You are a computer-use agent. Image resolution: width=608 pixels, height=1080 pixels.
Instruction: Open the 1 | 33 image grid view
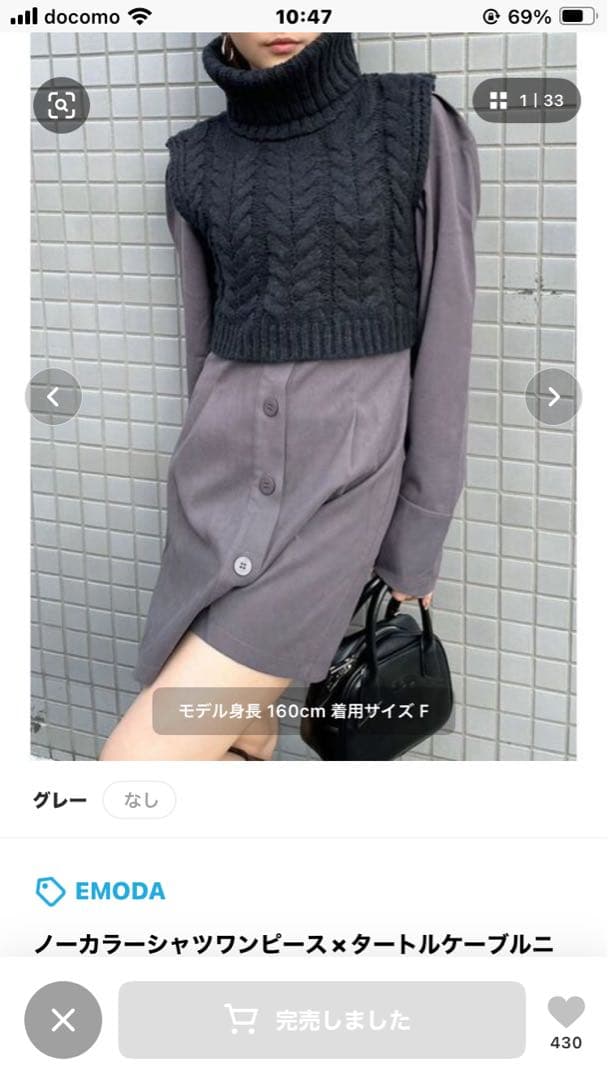click(526, 100)
